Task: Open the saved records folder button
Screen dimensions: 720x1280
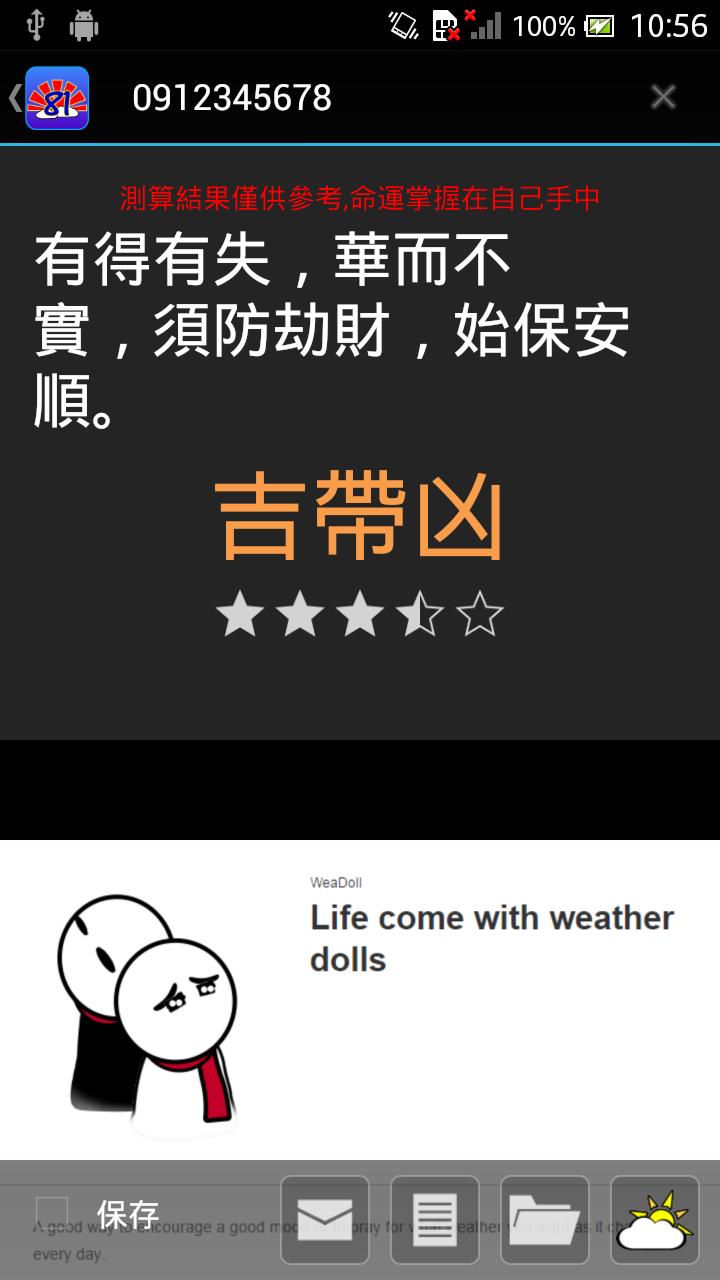Action: point(545,1220)
